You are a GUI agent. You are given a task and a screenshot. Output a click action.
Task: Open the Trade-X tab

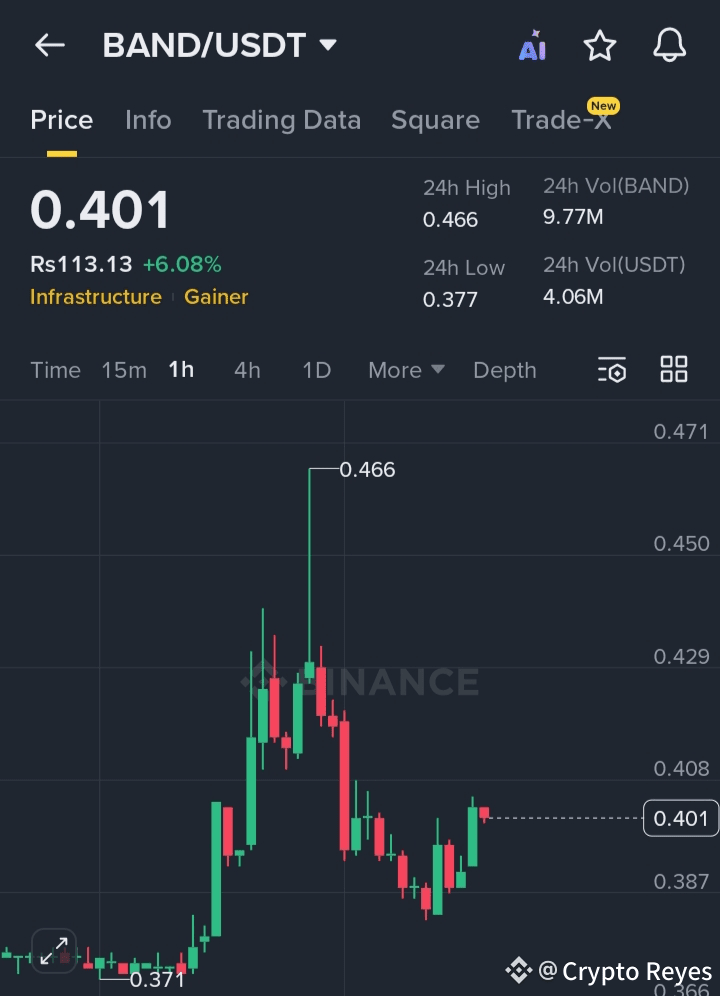tap(561, 120)
